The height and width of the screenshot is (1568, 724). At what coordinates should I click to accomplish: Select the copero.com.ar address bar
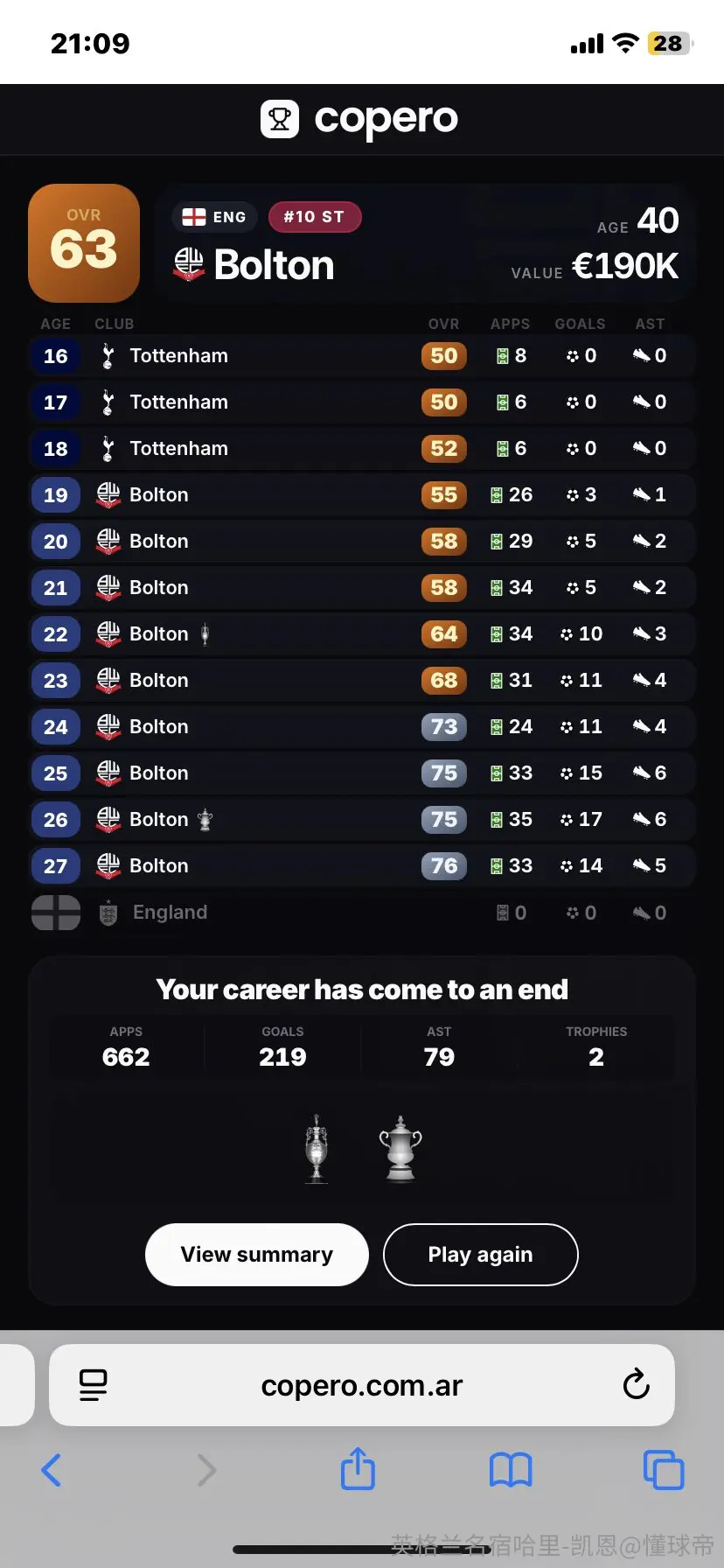pos(362,1385)
